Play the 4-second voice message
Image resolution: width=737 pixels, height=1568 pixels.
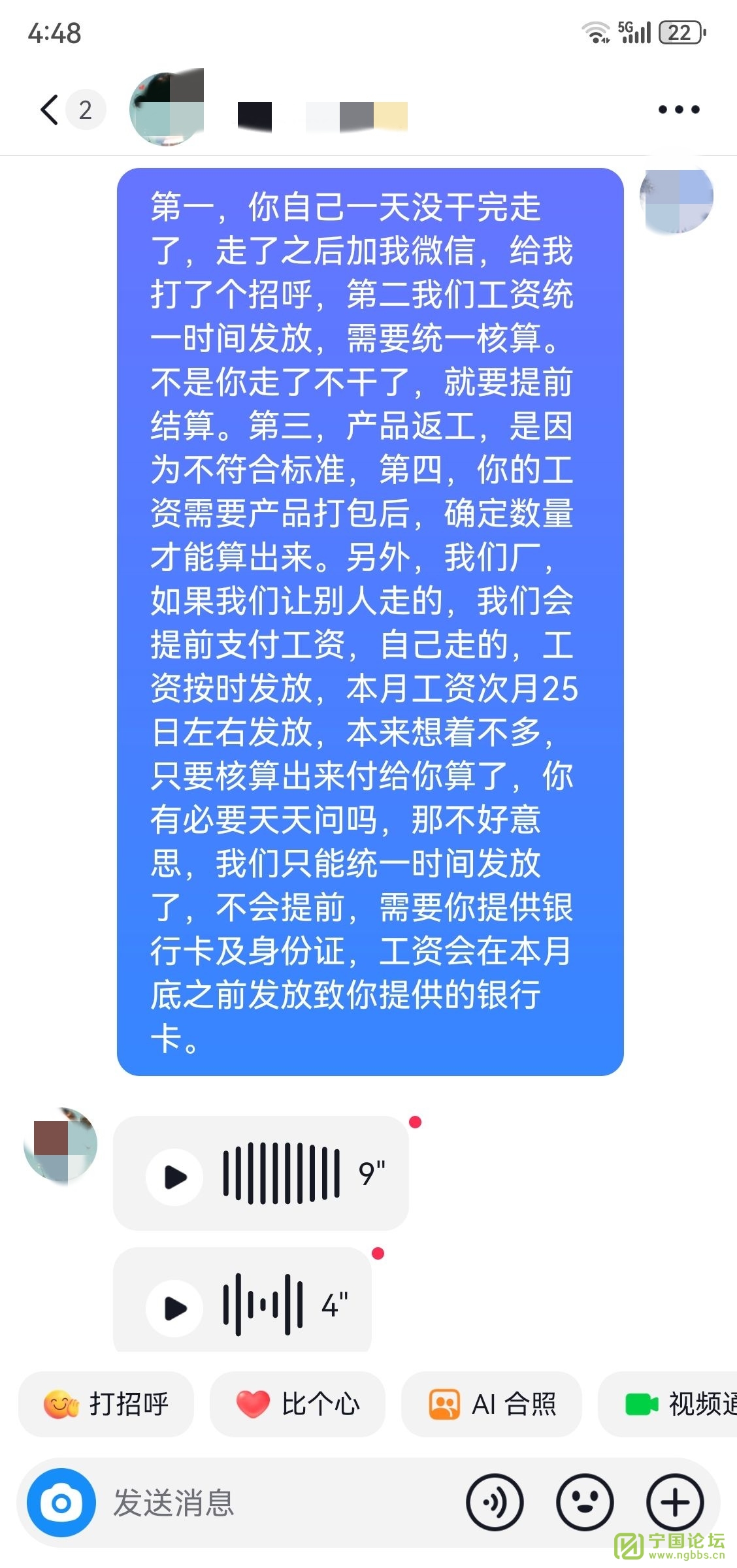(x=174, y=1307)
